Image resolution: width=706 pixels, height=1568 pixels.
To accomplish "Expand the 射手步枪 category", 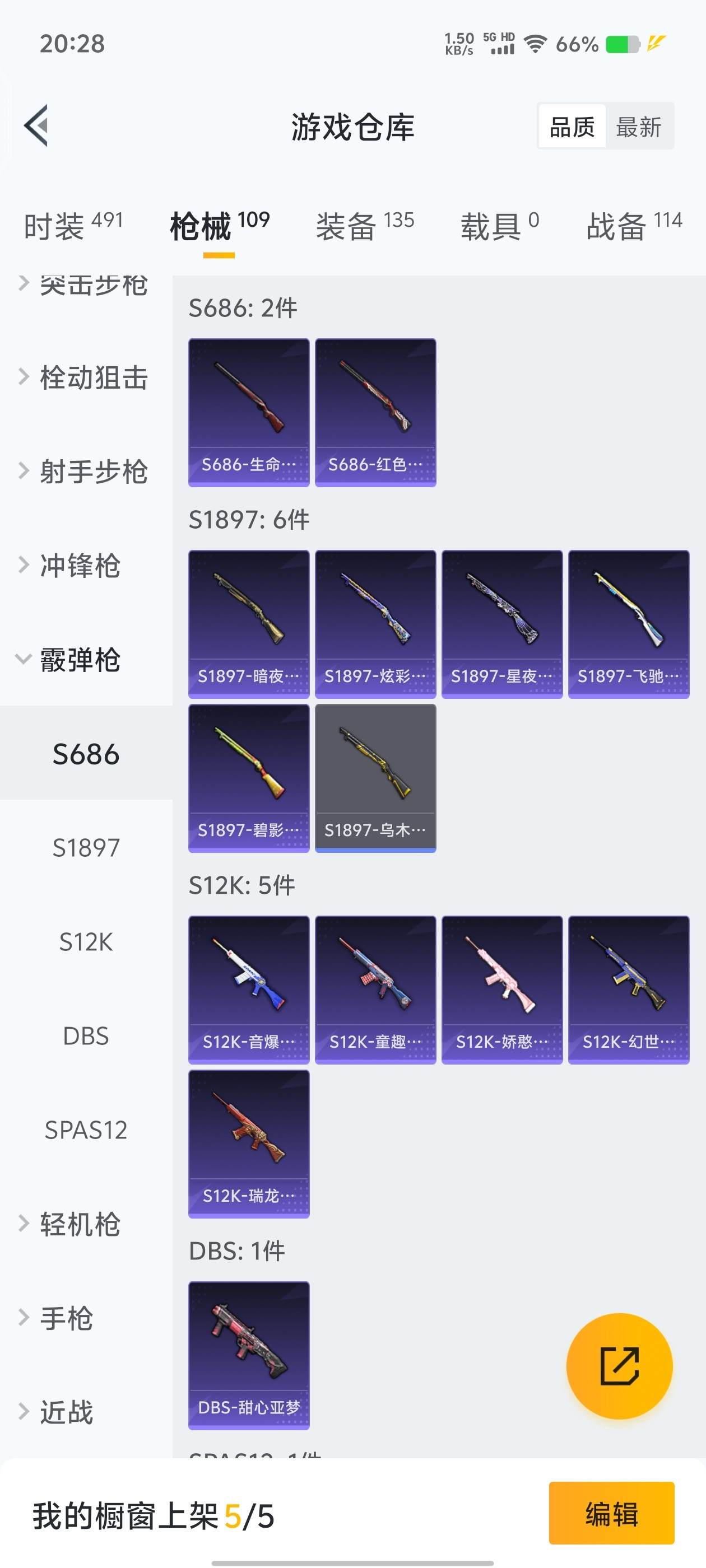I will pos(85,472).
